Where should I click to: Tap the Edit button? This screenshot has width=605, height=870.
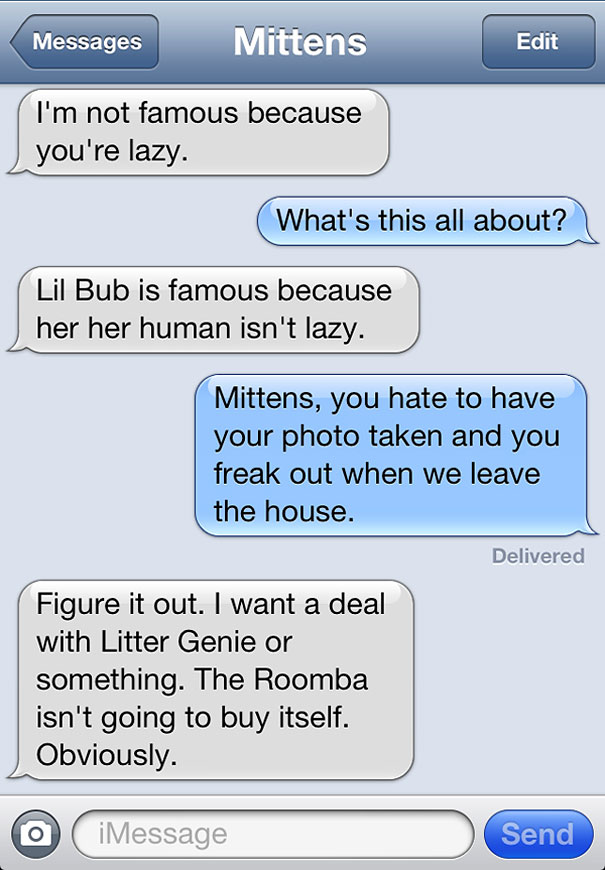click(537, 42)
